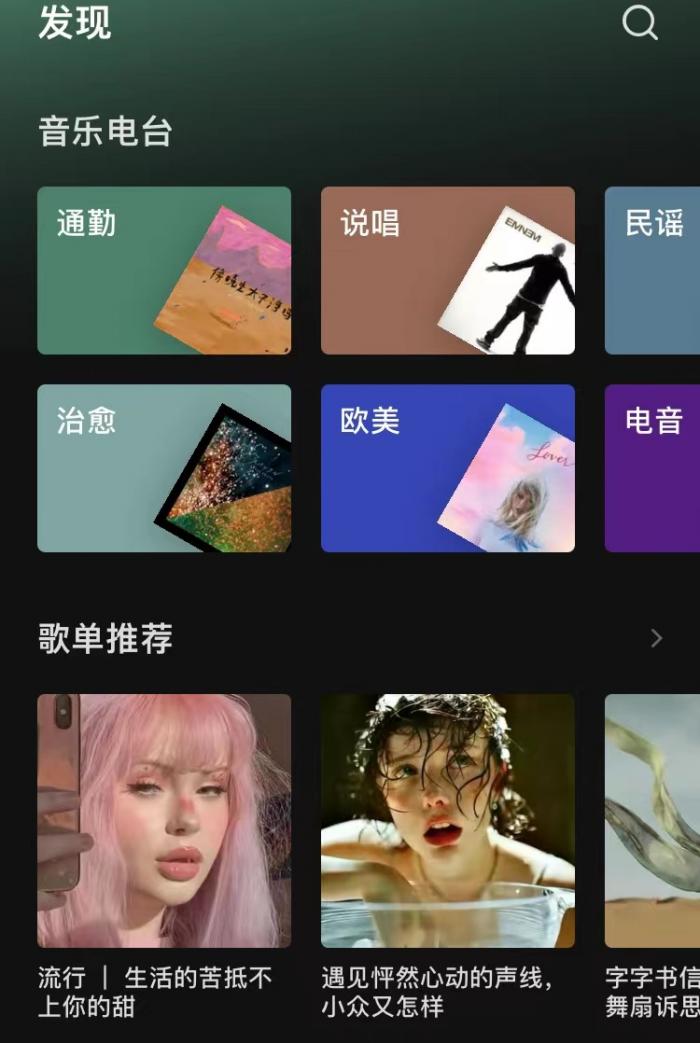Image resolution: width=700 pixels, height=1043 pixels.
Task: Expand 歌单推荐 with the arrow
Action: (x=656, y=638)
